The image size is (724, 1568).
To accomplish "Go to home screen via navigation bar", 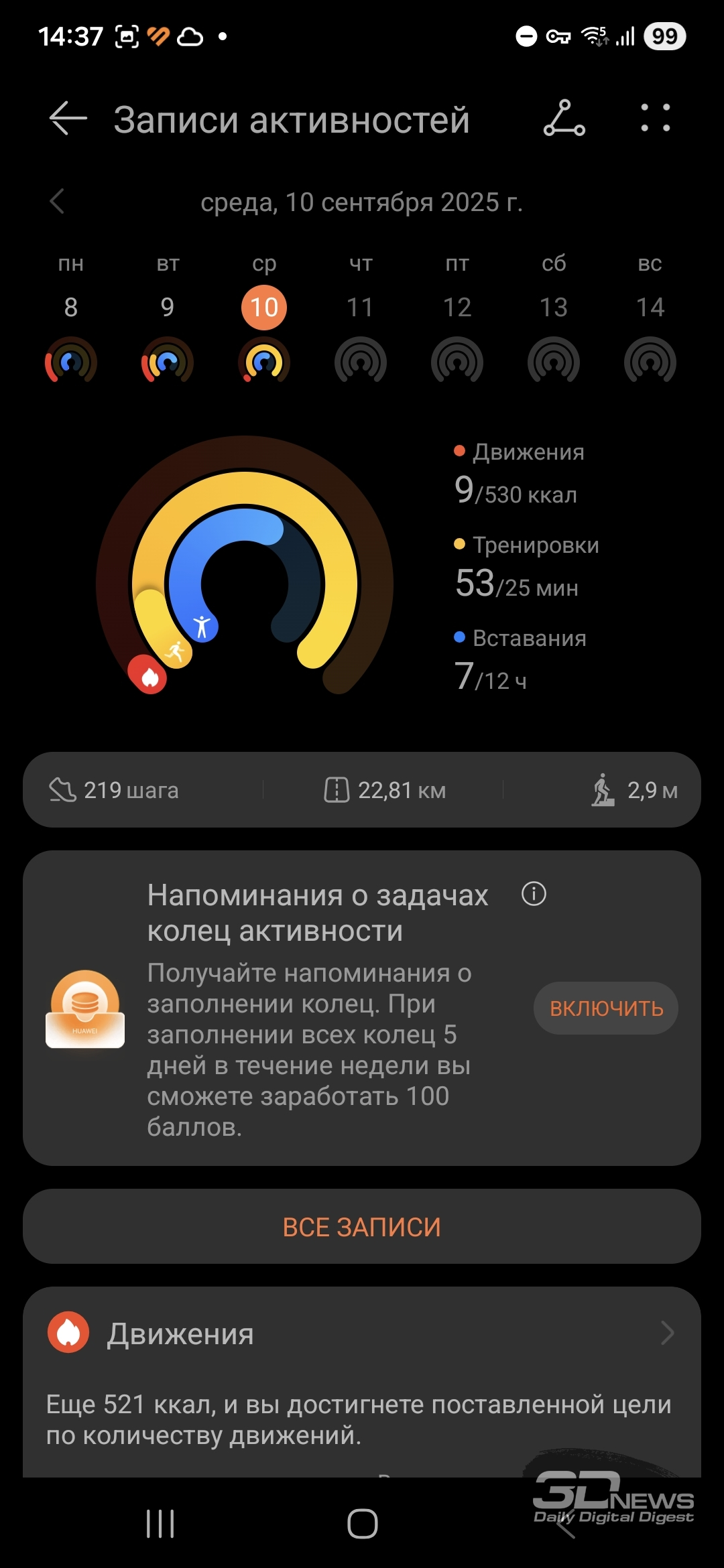I will [363, 1524].
